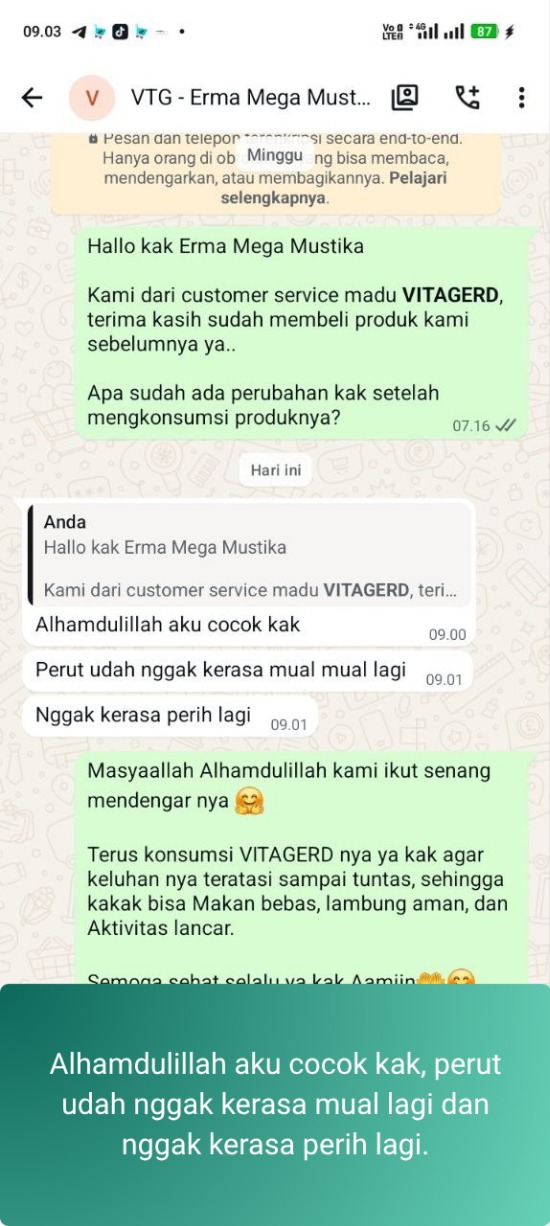The image size is (550, 1226).
Task: Open the three-dot overflow menu
Action: 521,97
